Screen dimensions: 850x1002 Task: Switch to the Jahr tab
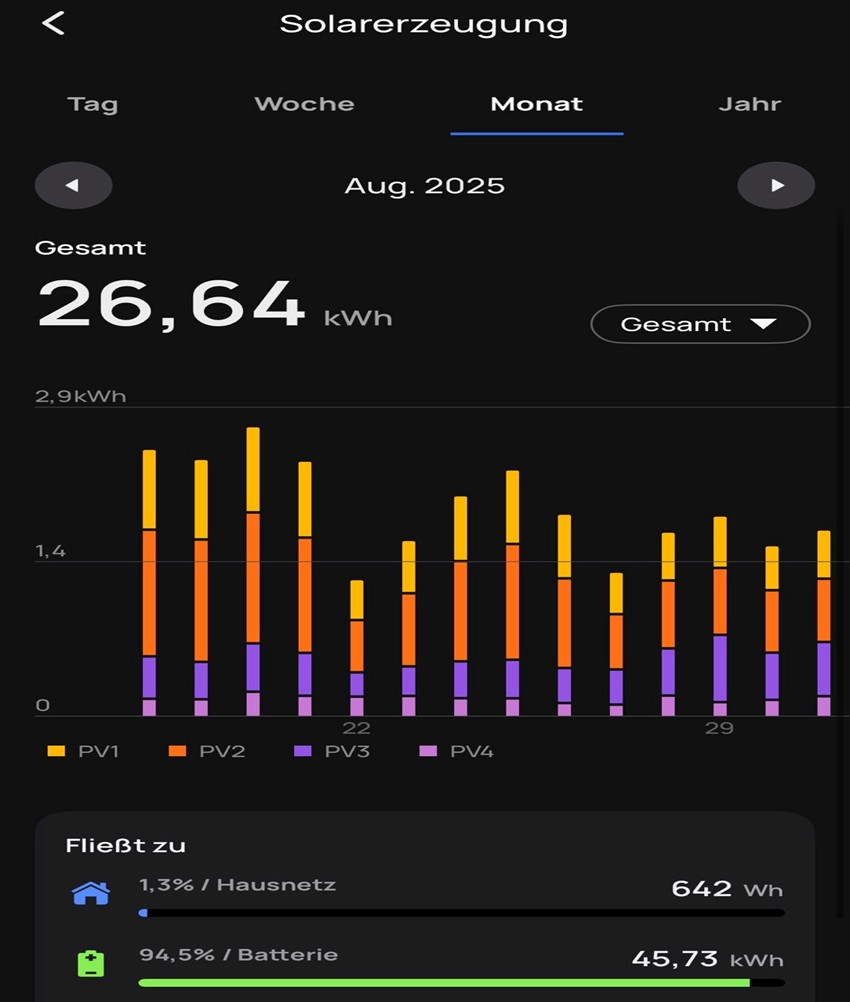point(749,104)
